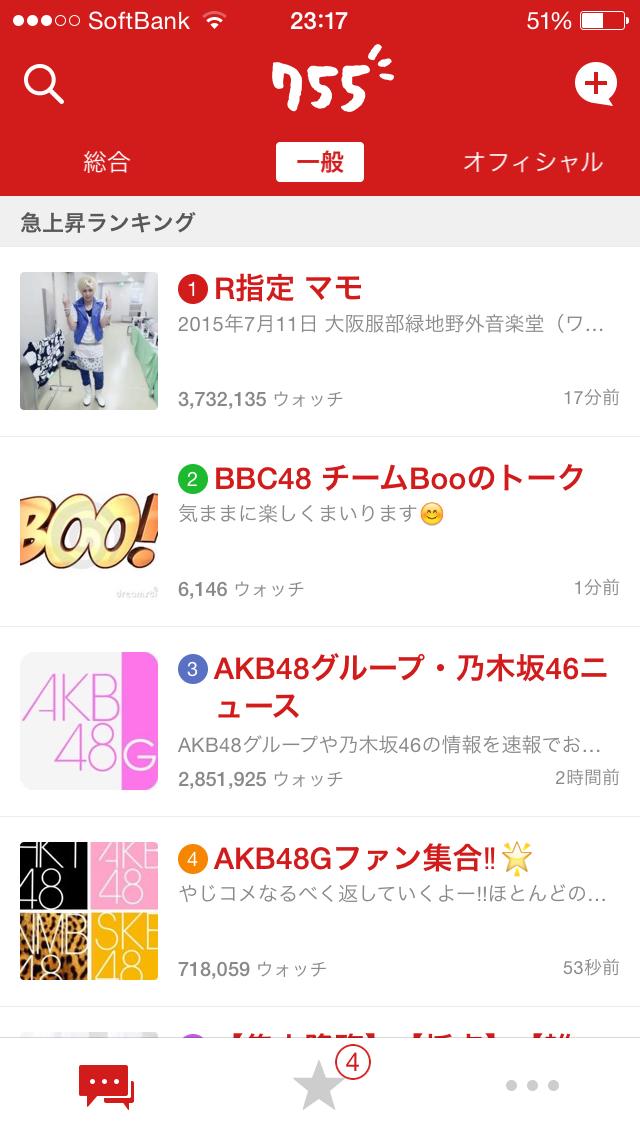This screenshot has height=1136, width=640.
Task: Open the three-dot more tab
Action: (x=532, y=1086)
